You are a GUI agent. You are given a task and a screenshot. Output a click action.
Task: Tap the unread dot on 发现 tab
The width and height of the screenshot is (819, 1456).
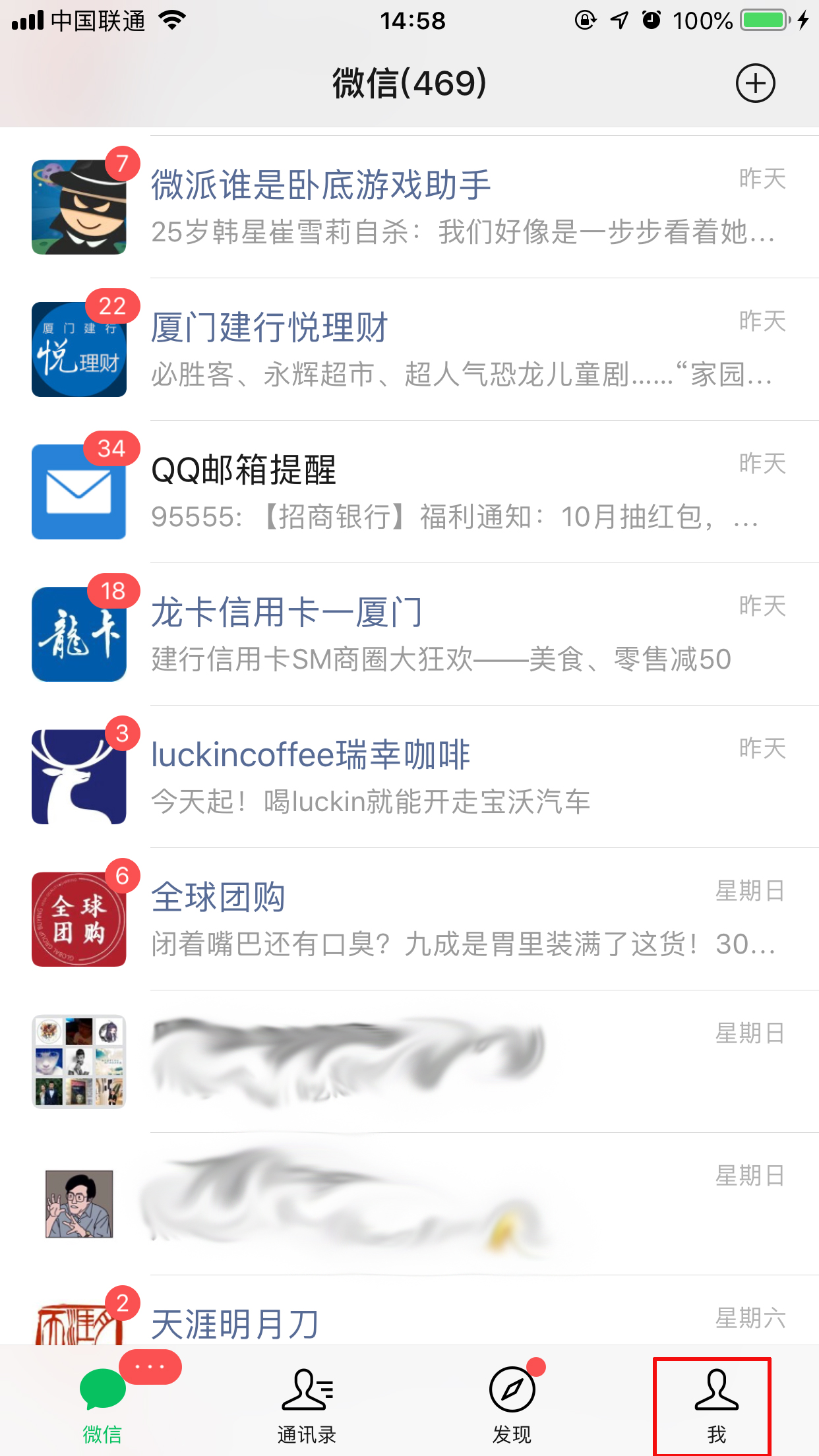[537, 1366]
